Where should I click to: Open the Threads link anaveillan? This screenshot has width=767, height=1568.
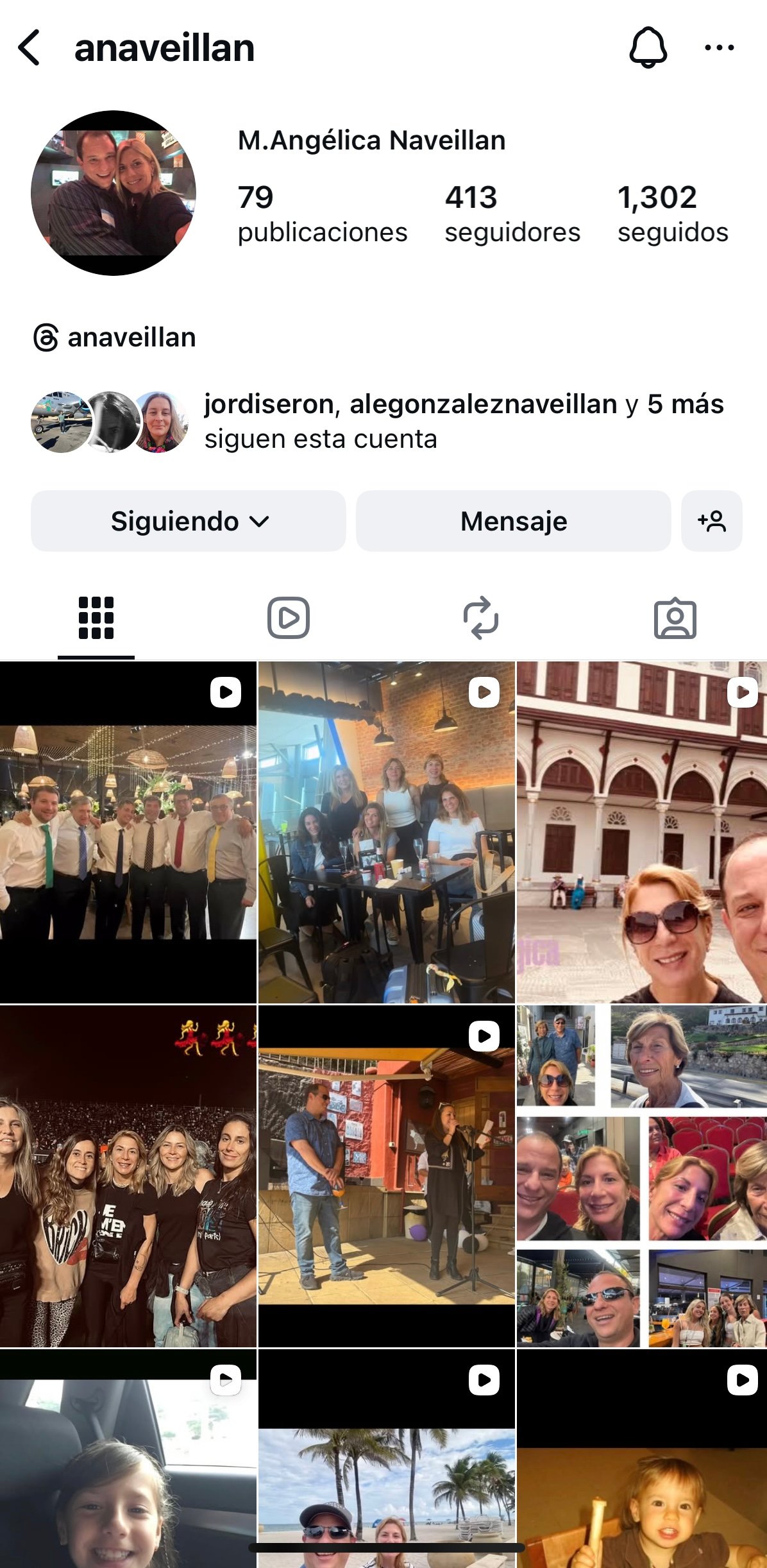115,337
